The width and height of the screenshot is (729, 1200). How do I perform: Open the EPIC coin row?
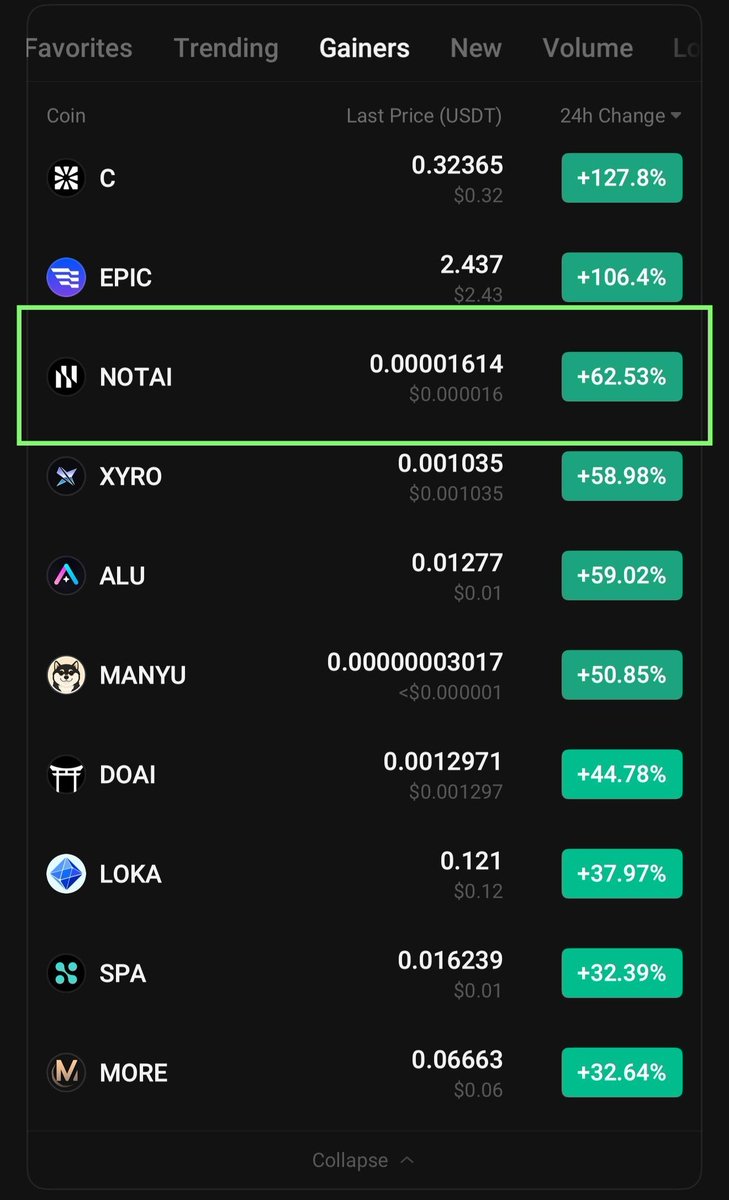coord(364,278)
